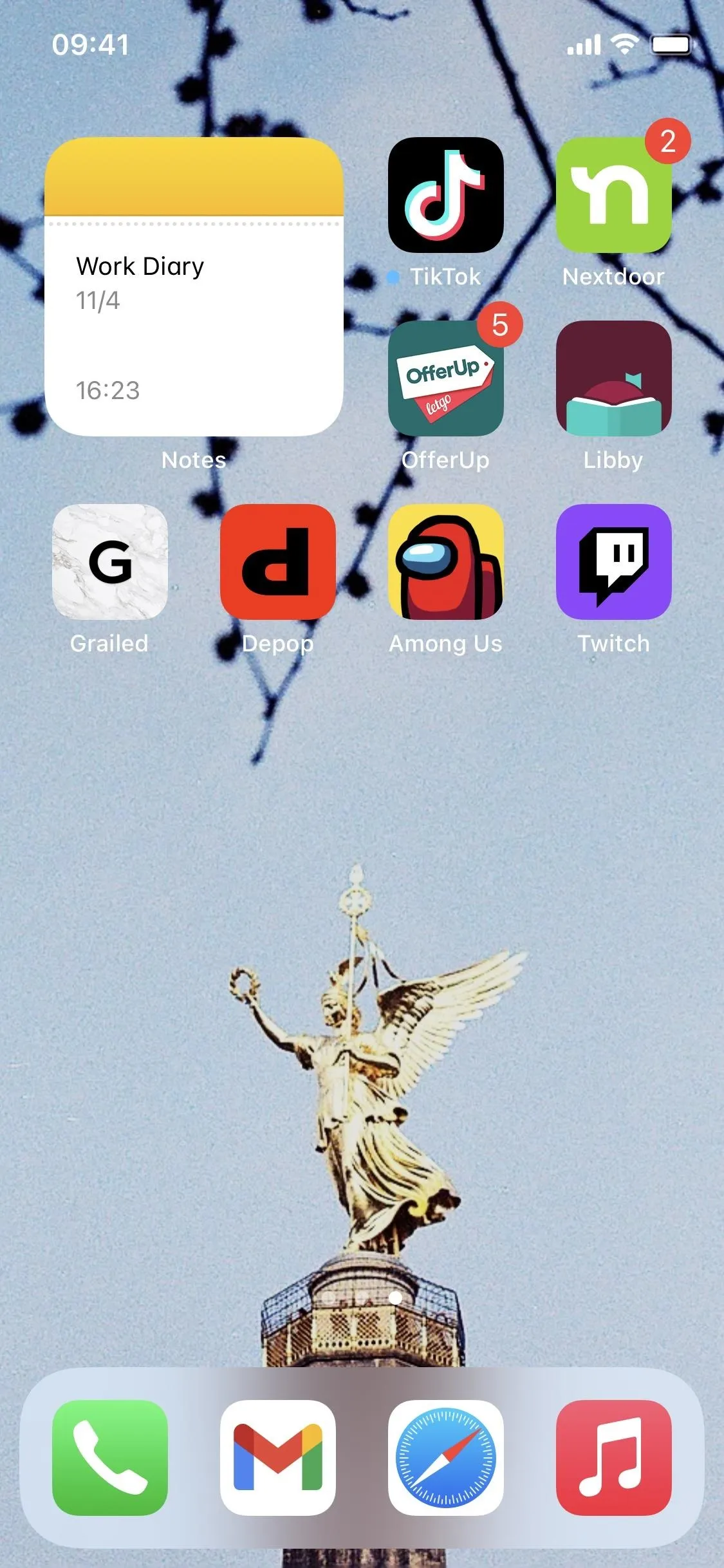Start the Among Us game
This screenshot has height=1568, width=724.
[445, 561]
